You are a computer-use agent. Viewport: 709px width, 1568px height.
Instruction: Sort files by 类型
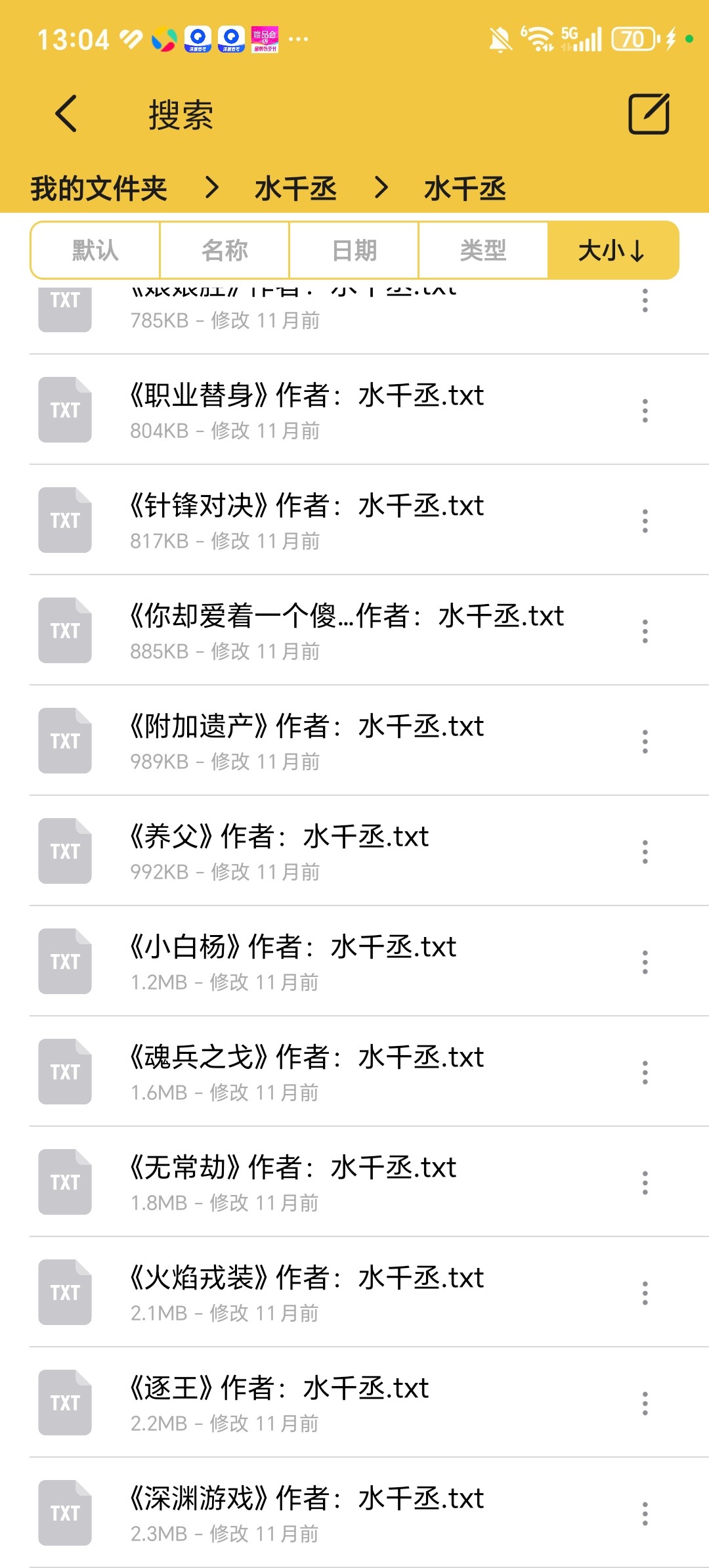point(483,250)
